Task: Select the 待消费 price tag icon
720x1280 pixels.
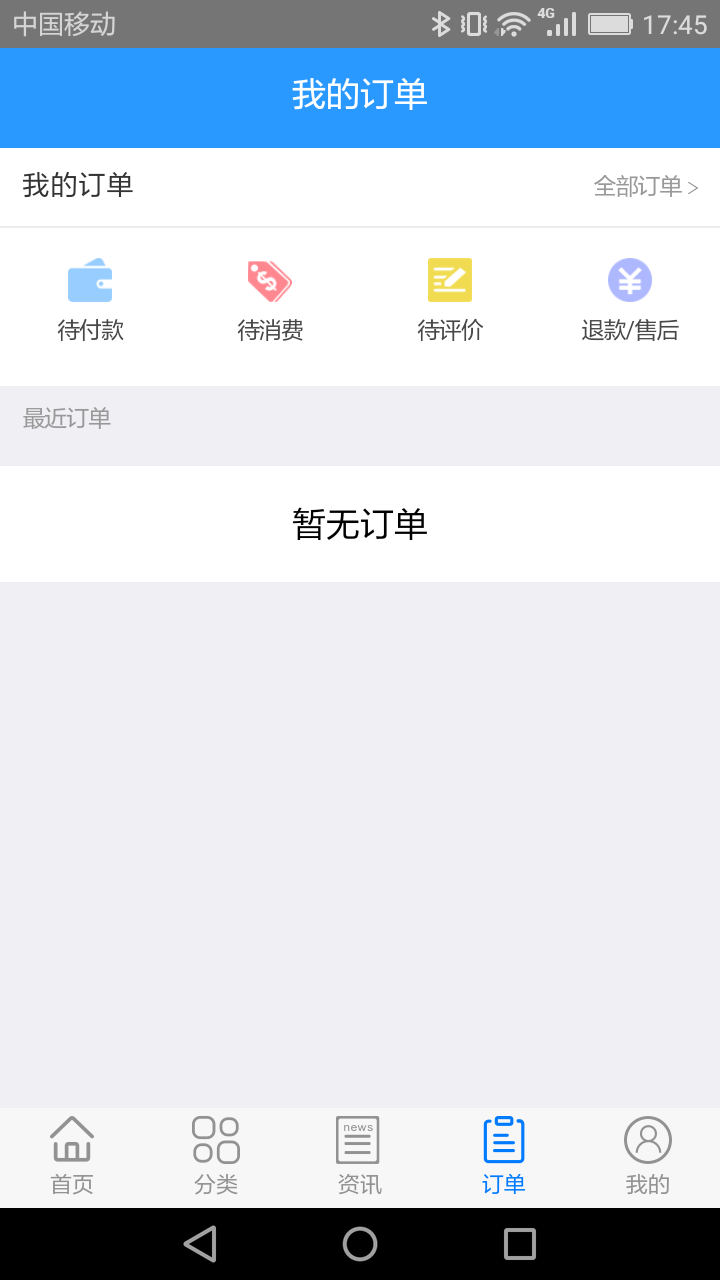Action: click(269, 279)
